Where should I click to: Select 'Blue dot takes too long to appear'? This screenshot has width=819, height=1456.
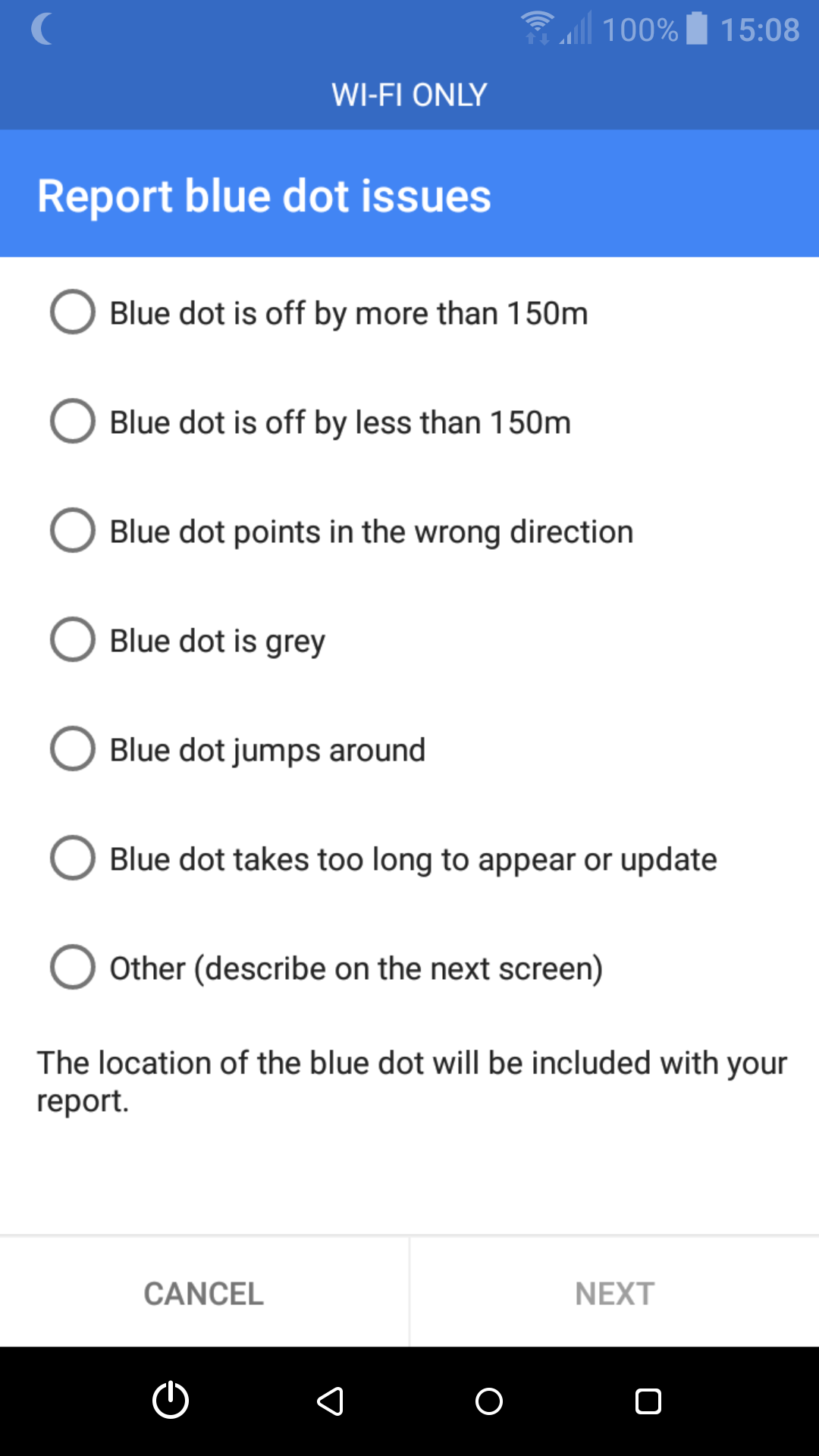(x=73, y=858)
